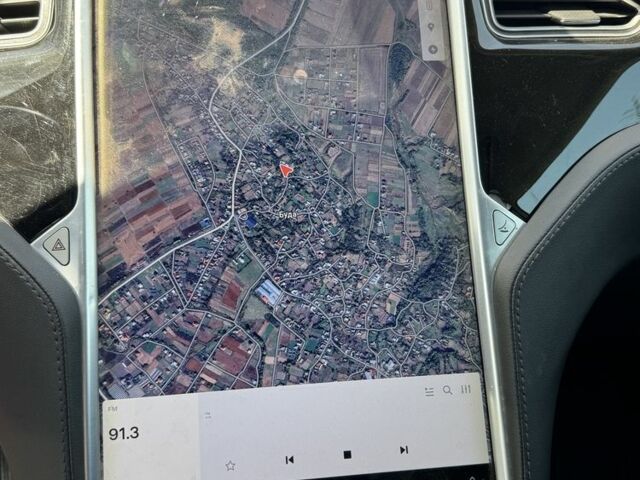Skip to the previous radio station

coord(289,460)
